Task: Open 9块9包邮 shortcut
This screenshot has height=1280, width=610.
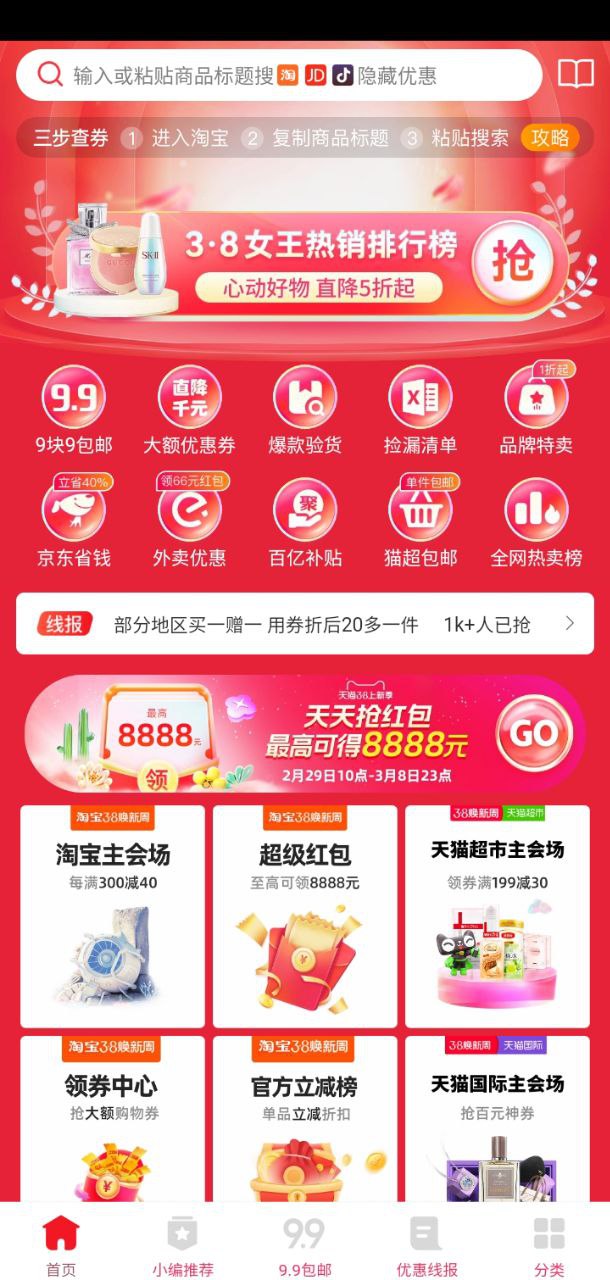Action: point(74,412)
